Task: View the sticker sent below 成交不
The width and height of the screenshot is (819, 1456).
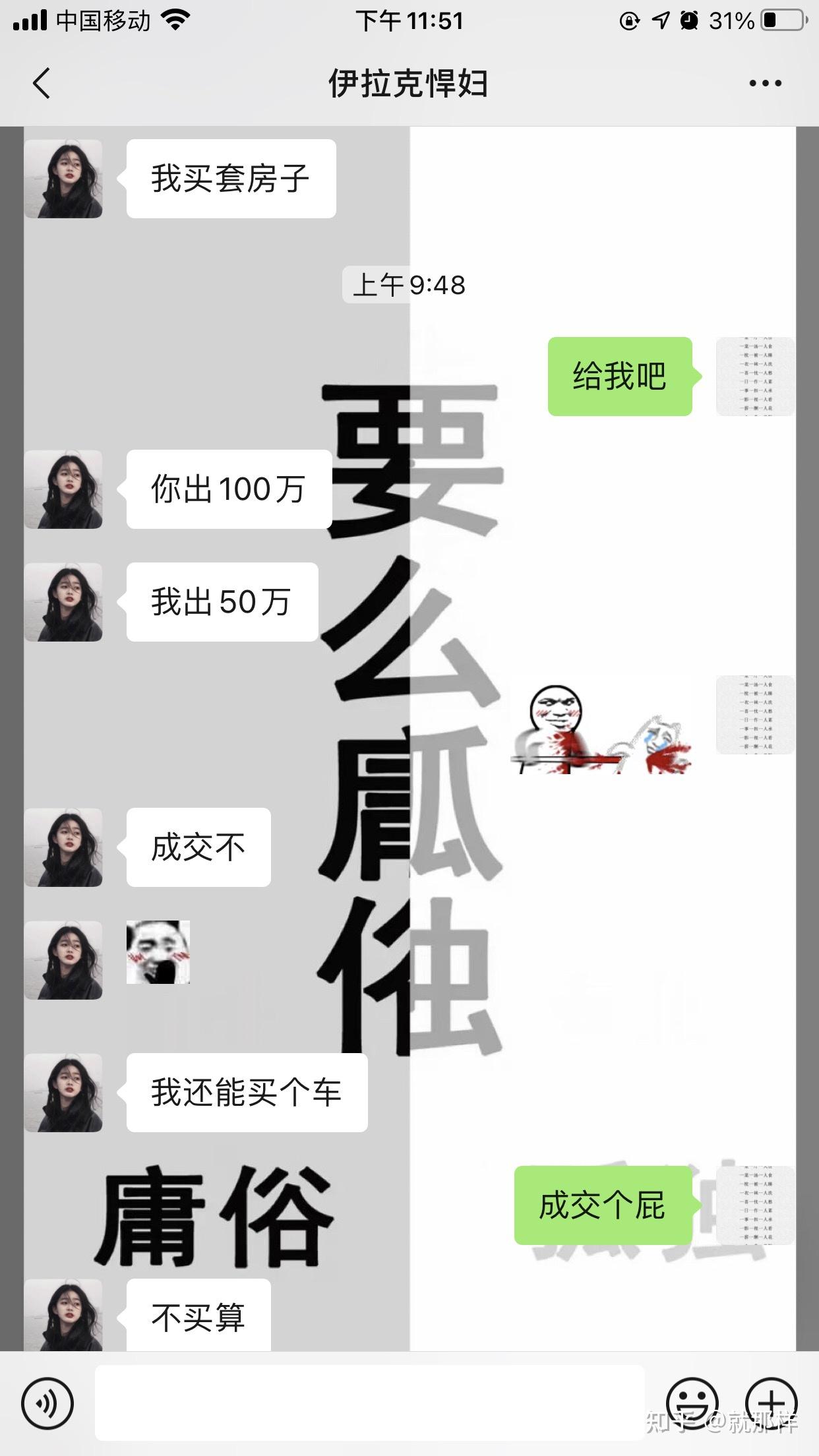Action: (x=158, y=952)
